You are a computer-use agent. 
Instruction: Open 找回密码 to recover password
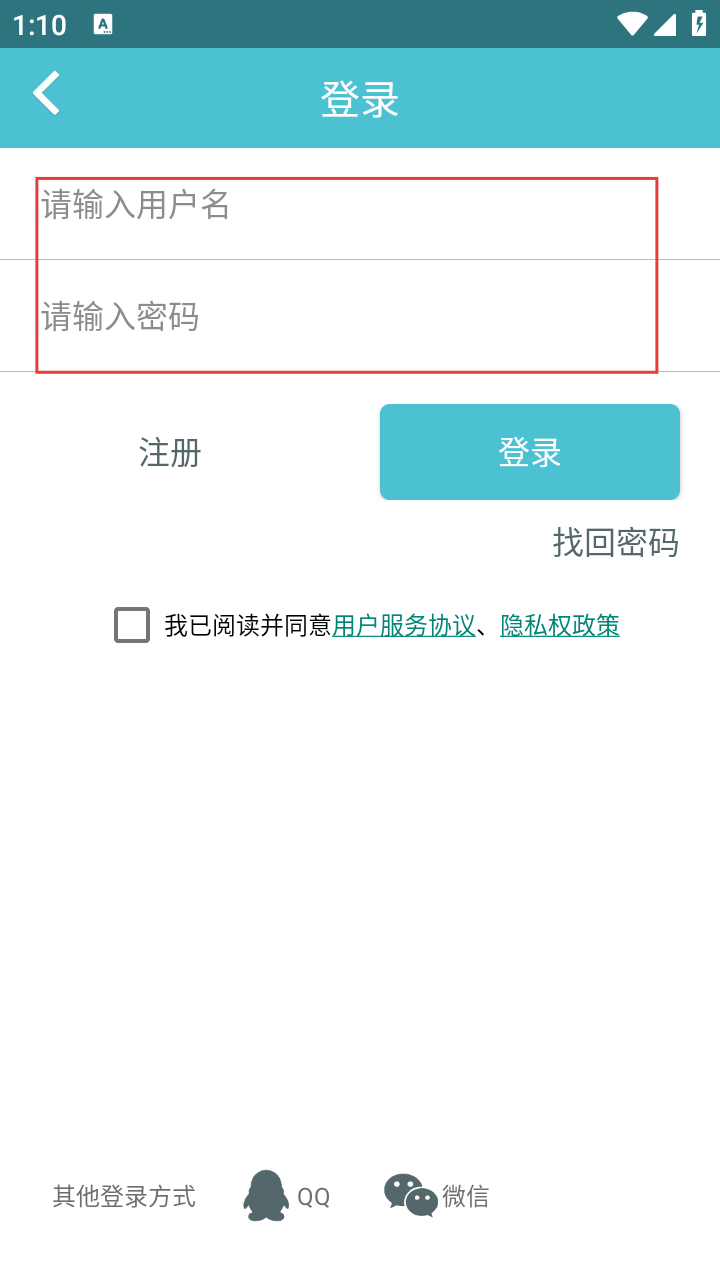pos(615,543)
